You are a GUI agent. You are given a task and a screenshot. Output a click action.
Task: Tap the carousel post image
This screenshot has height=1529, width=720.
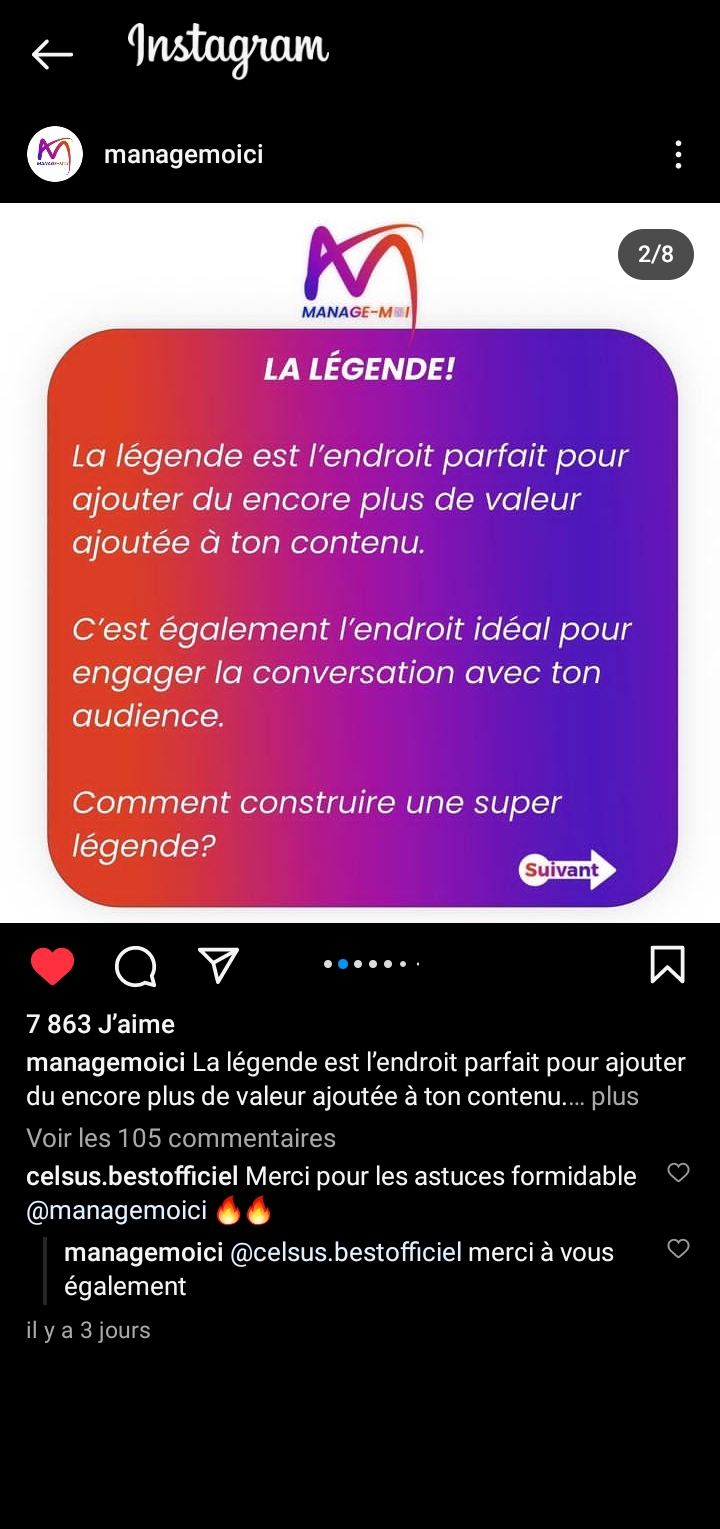click(360, 563)
